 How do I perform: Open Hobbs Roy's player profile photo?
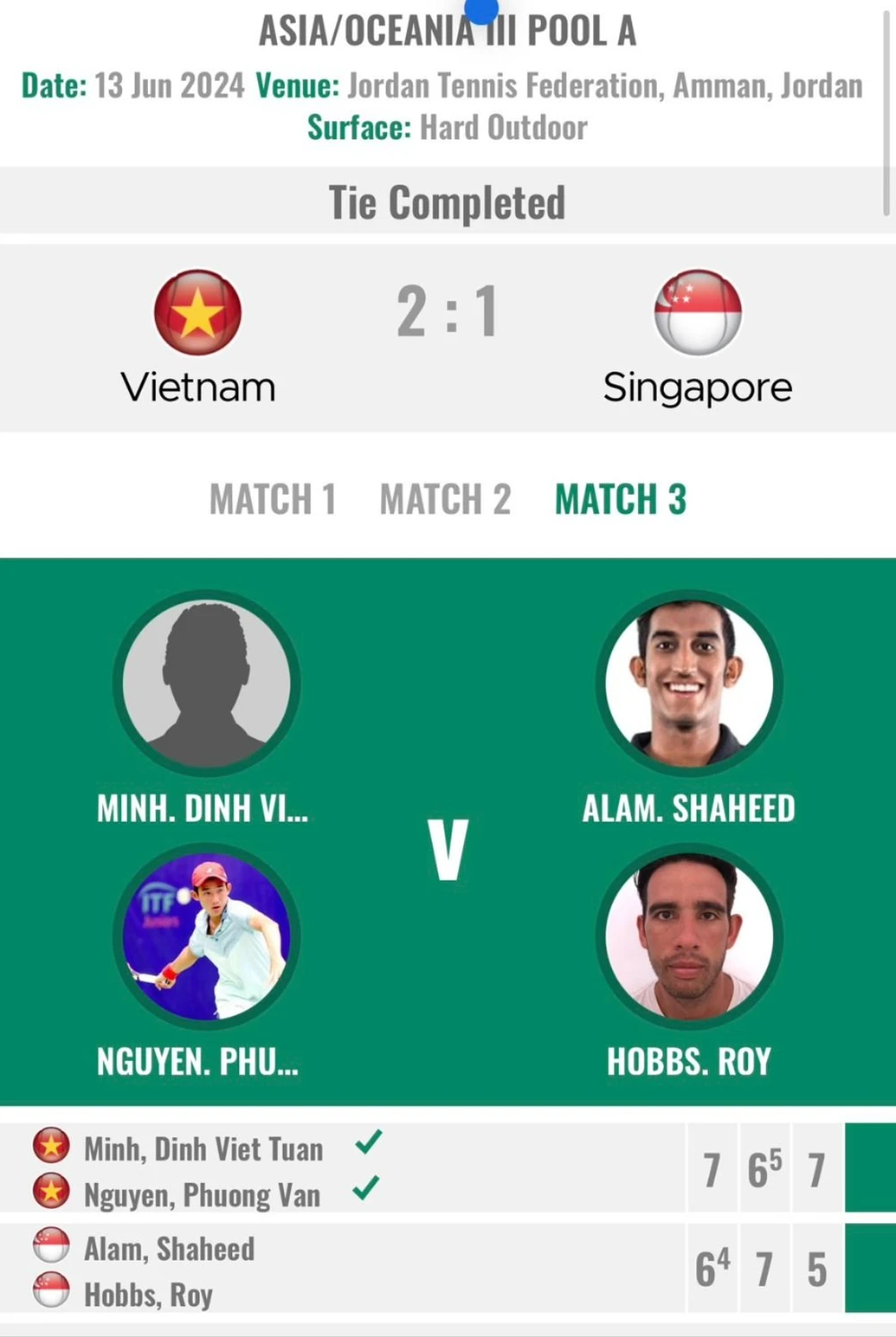click(x=688, y=937)
